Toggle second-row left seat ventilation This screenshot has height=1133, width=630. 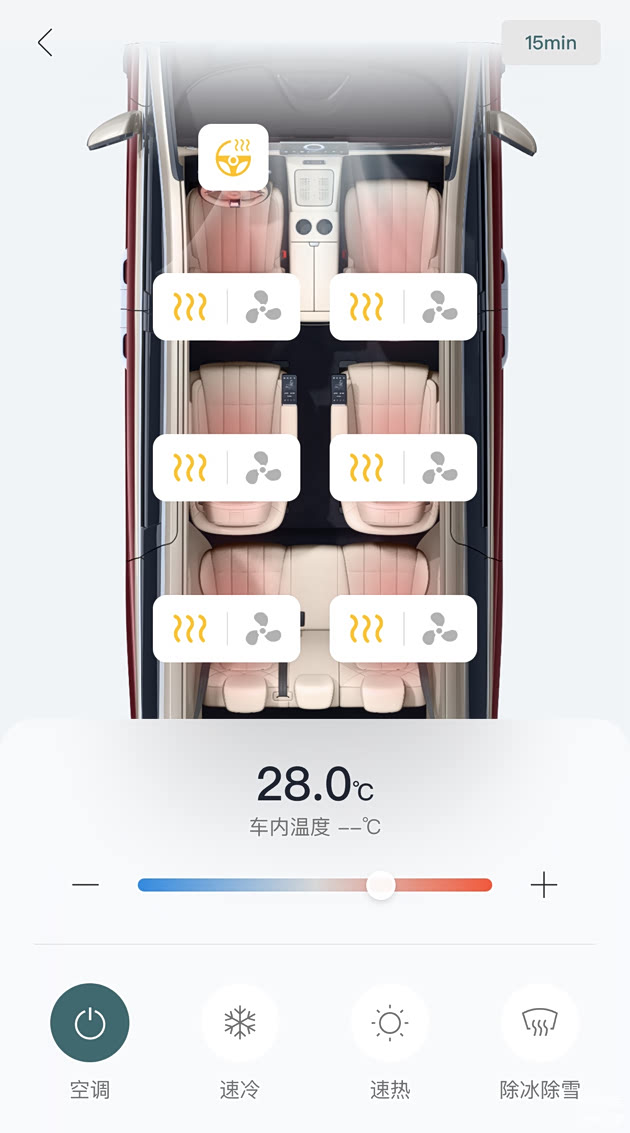click(263, 467)
